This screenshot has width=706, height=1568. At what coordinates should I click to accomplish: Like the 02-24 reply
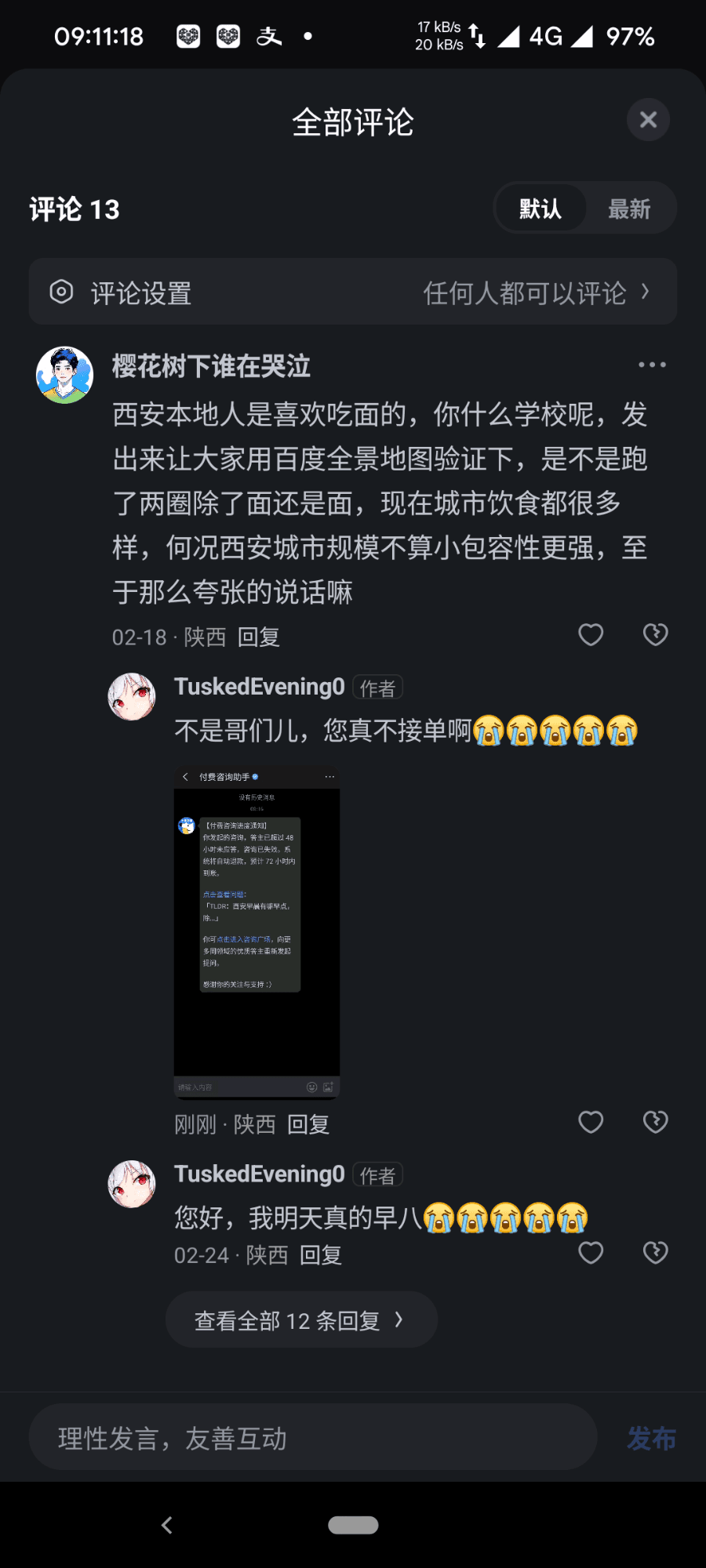point(591,1253)
